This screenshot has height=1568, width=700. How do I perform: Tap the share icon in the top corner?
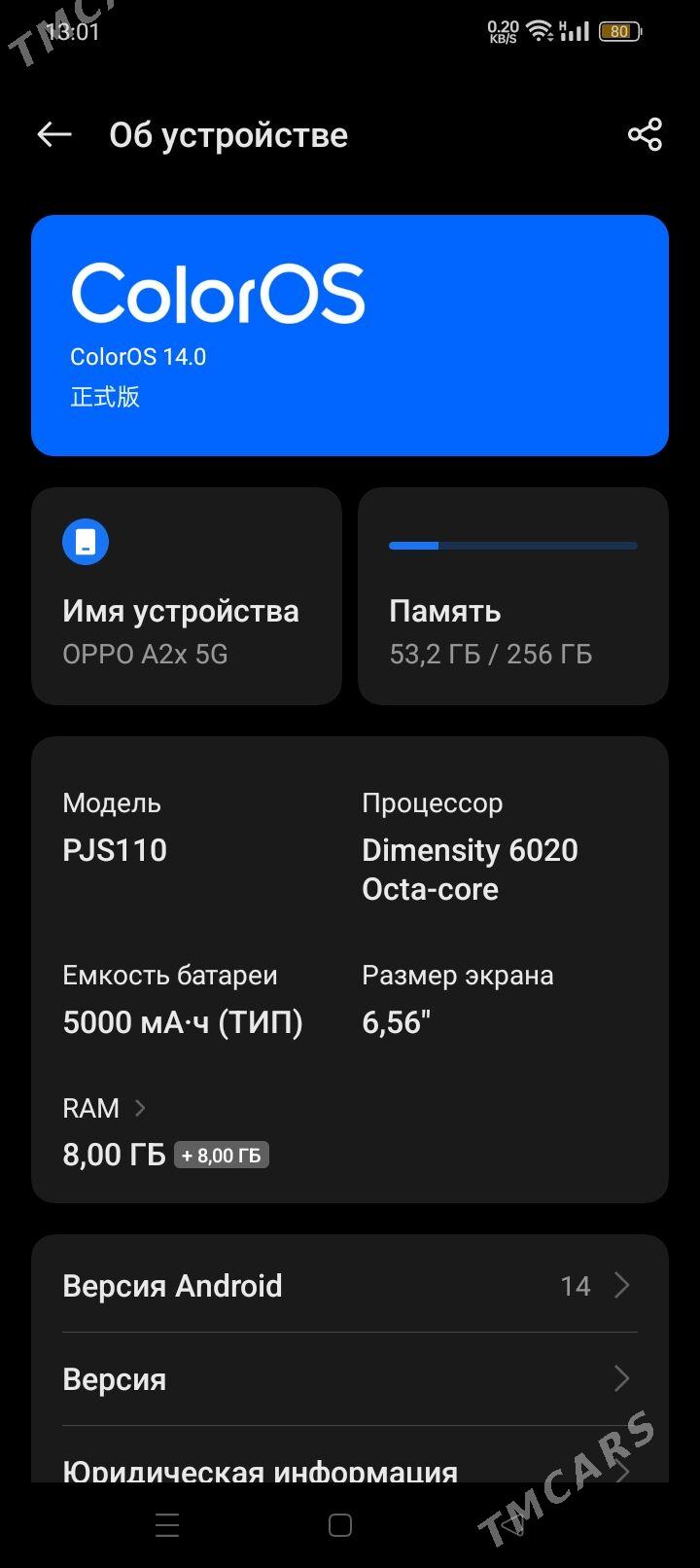pos(645,134)
